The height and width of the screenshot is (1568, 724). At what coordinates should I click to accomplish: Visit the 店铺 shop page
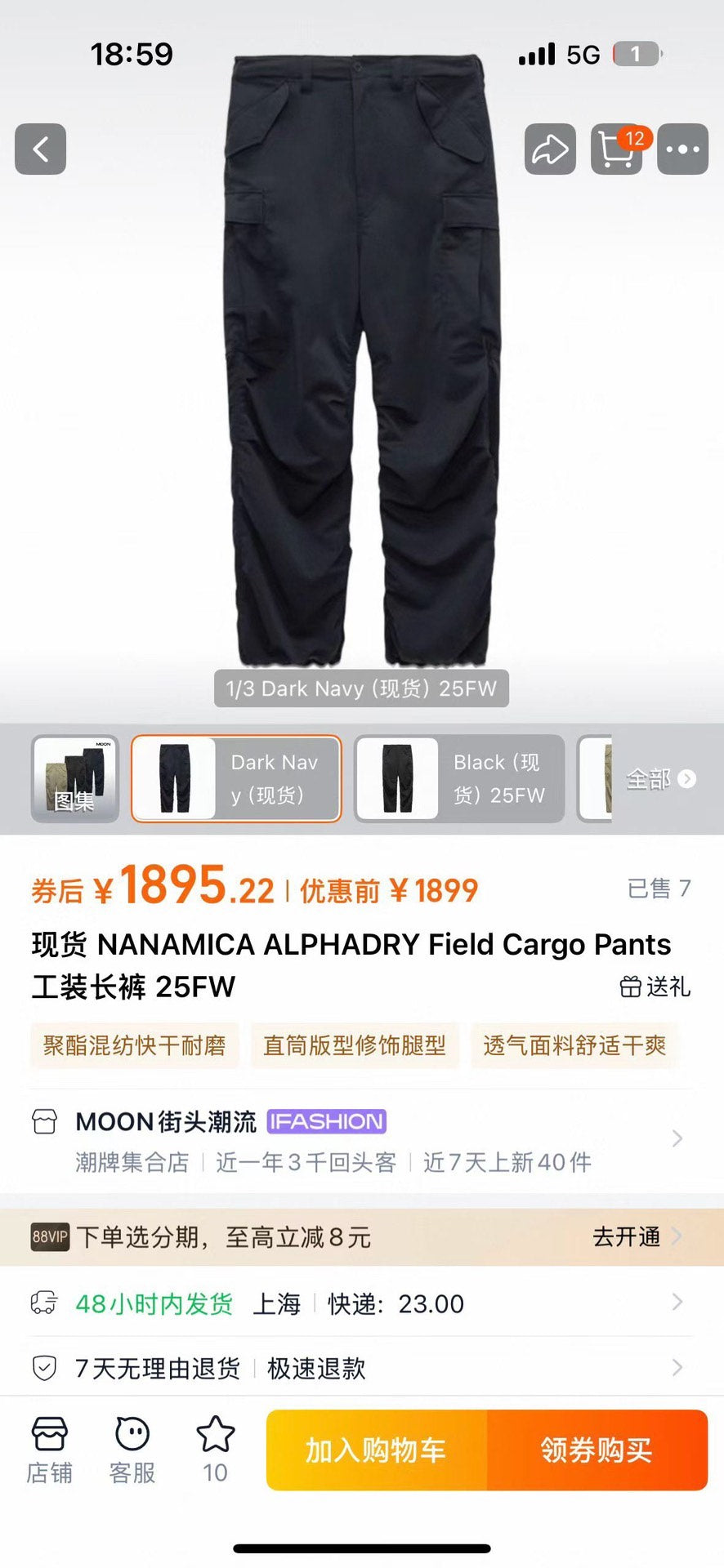pyautogui.click(x=50, y=1450)
